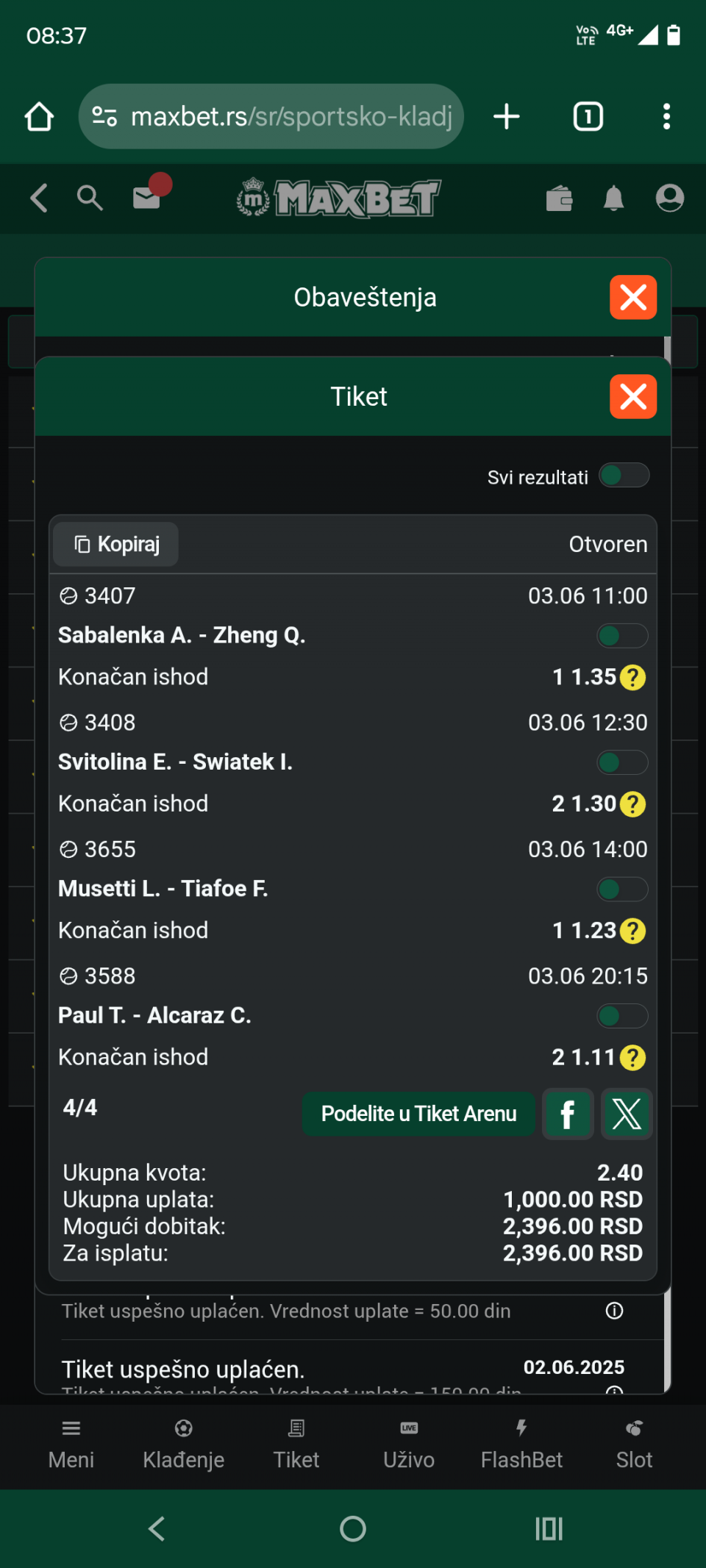Viewport: 706px width, 1568px height.
Task: Toggle the switch for Musetti L. - Tiafoe F.
Action: coord(622,889)
